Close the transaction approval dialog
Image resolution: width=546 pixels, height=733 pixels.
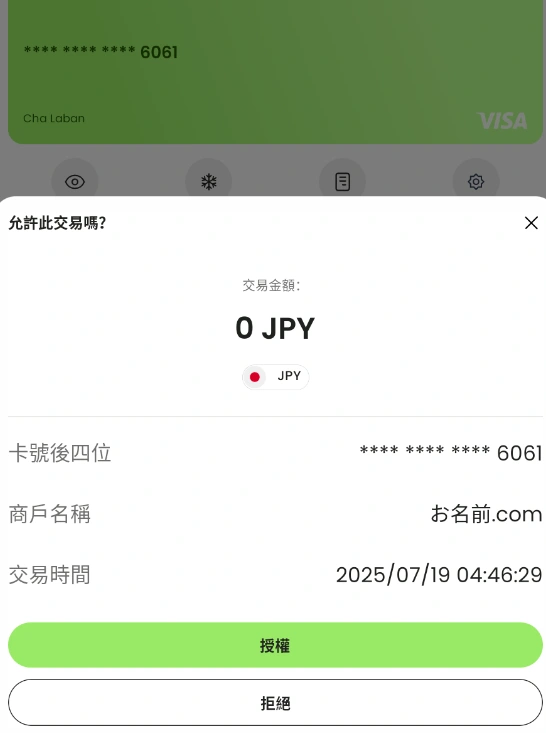(x=531, y=223)
